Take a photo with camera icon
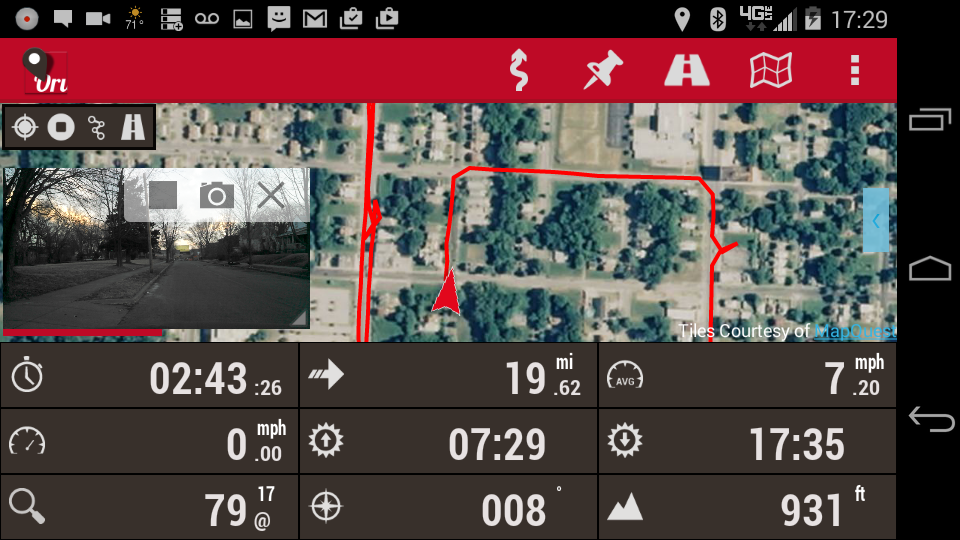This screenshot has width=960, height=540. click(x=216, y=195)
